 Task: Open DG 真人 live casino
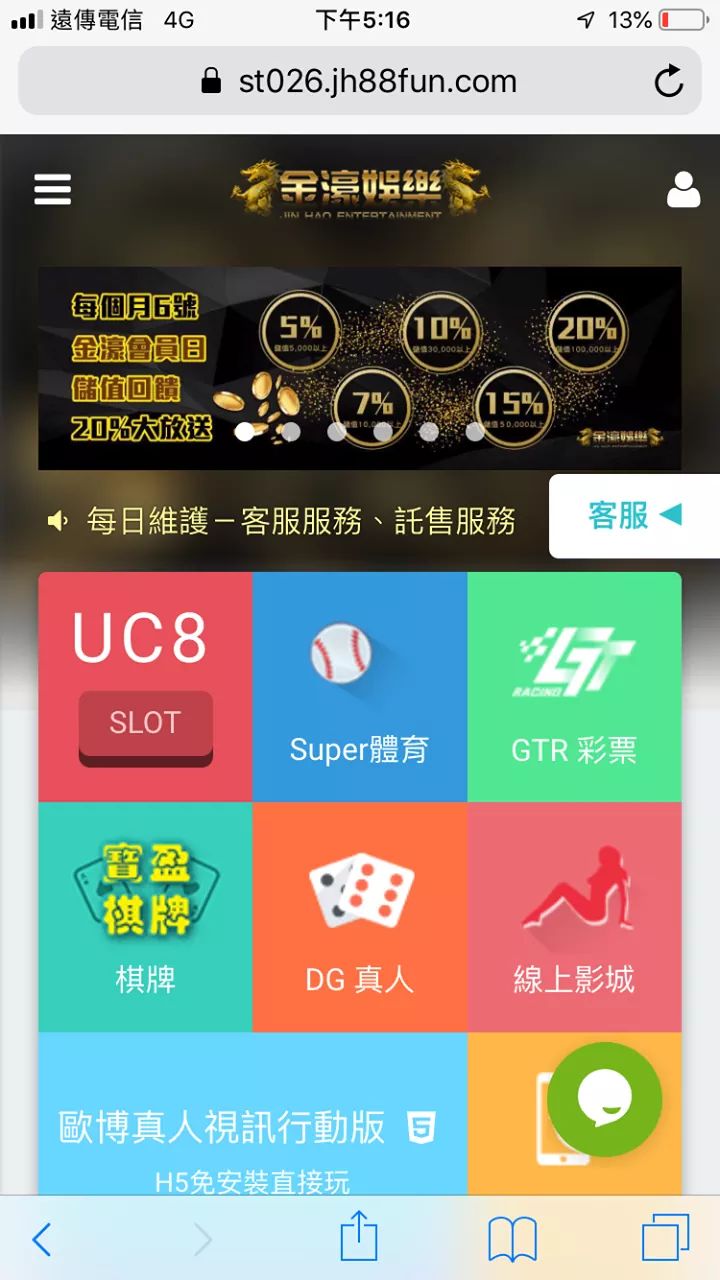360,917
